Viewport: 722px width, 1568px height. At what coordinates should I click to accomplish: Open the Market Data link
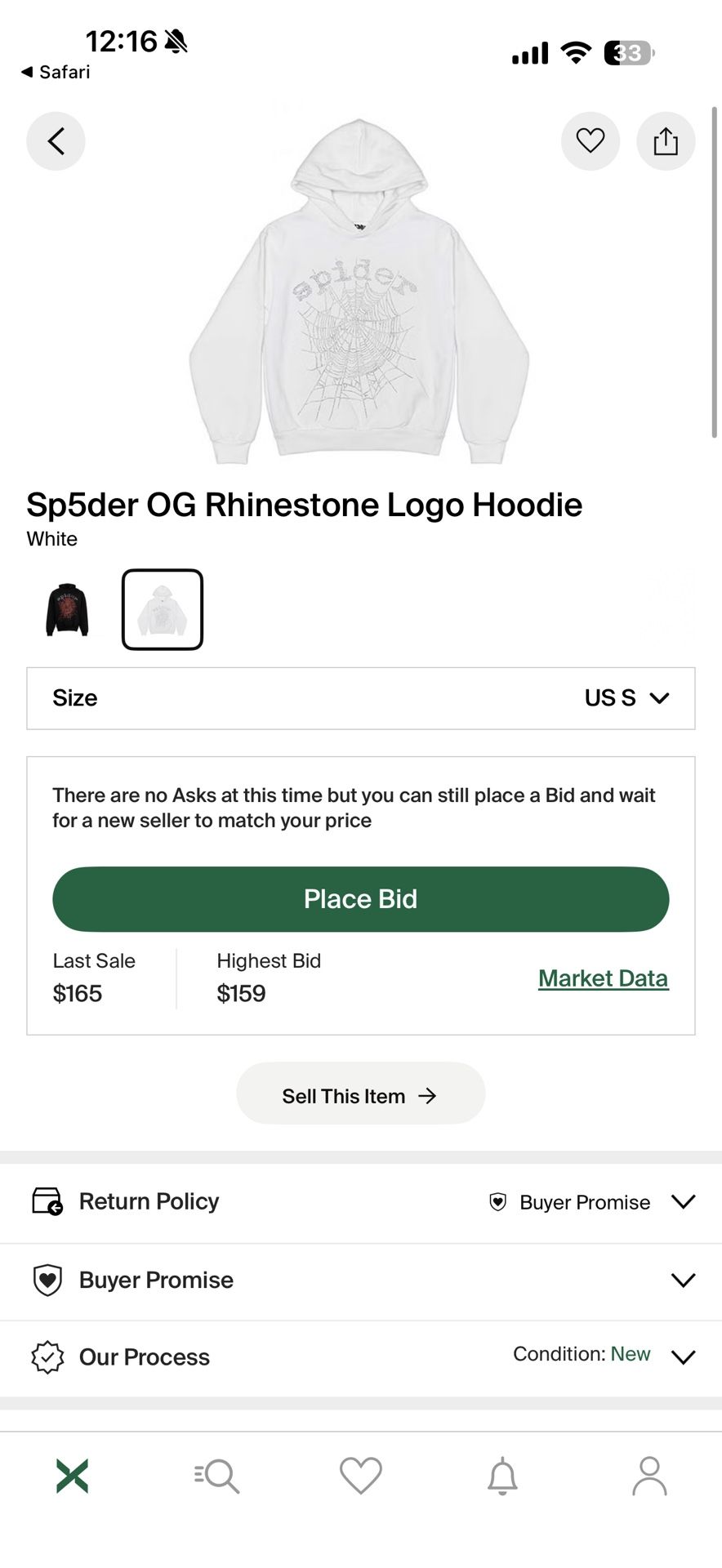pyautogui.click(x=603, y=978)
